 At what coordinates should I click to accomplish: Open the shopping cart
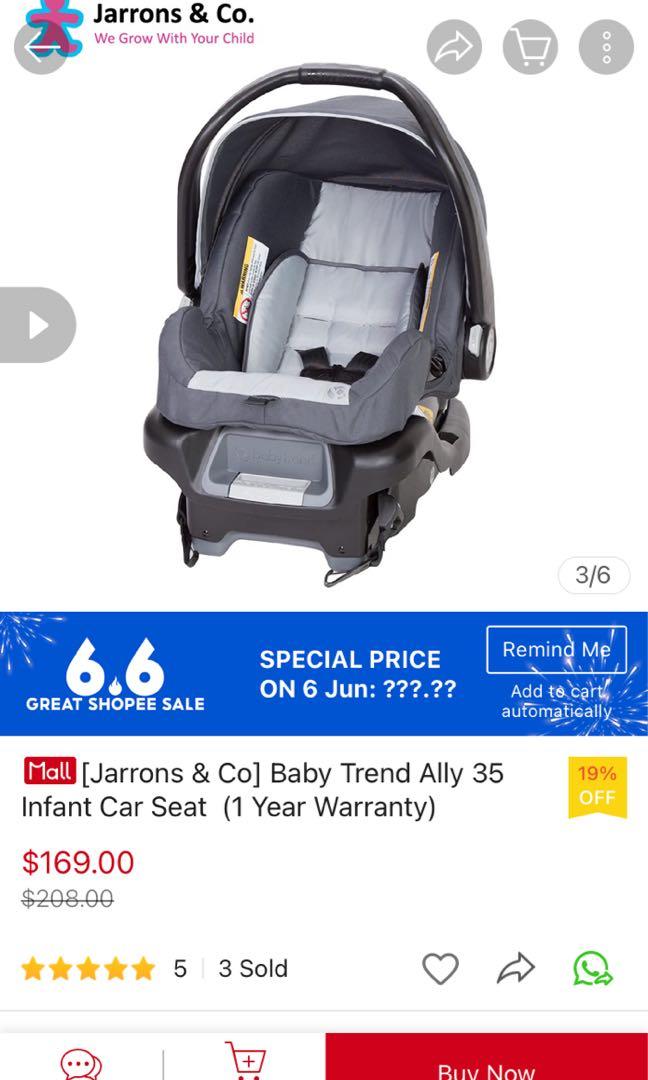(x=530, y=47)
